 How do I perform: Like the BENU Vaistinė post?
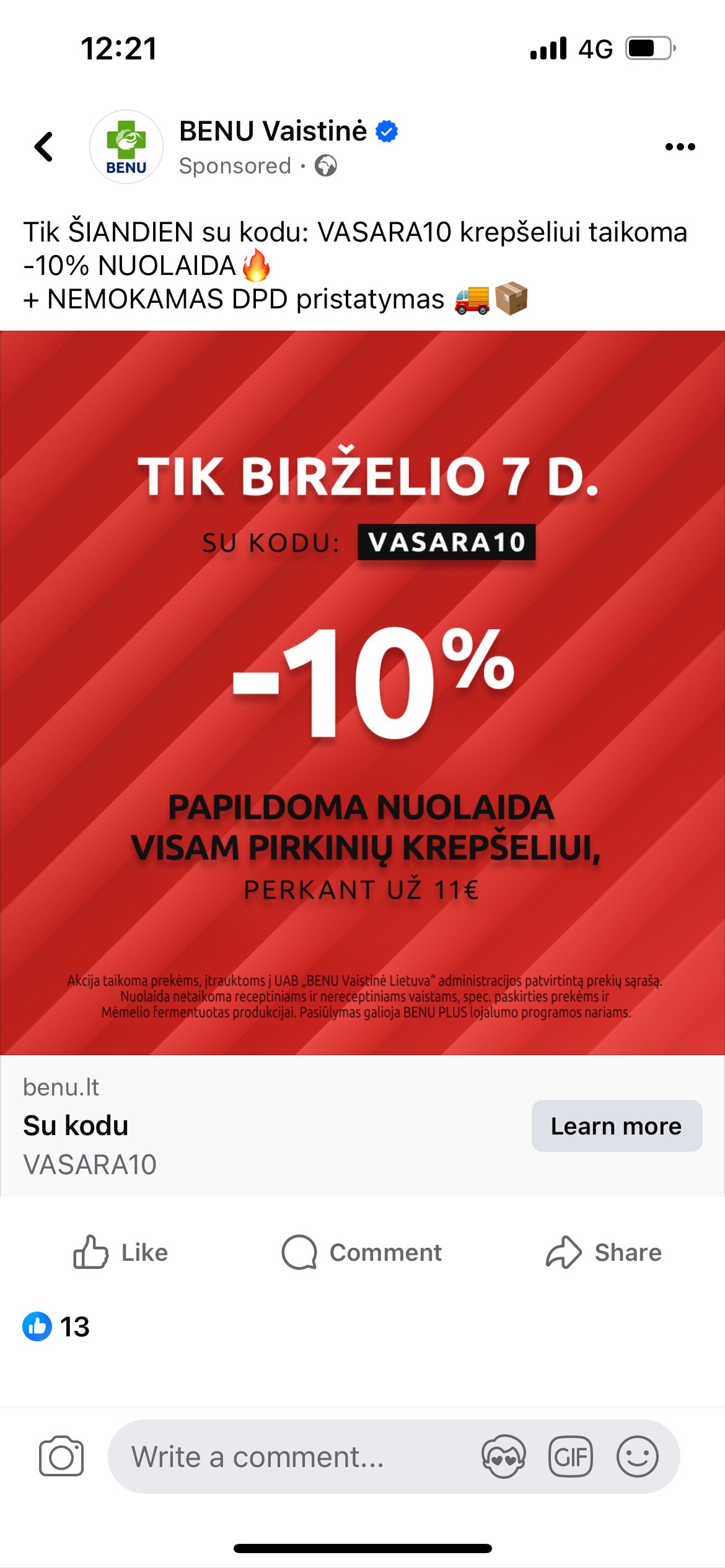[121, 1252]
